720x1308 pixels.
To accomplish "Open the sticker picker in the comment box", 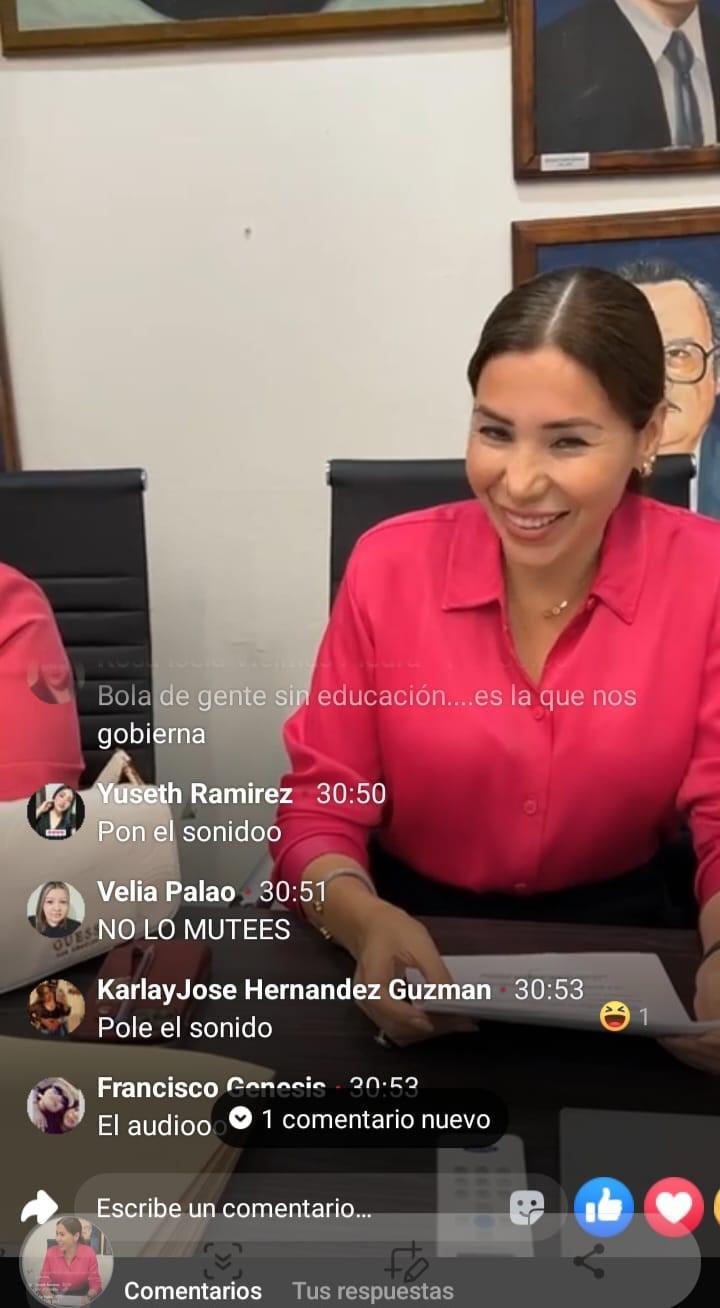I will pos(527,1208).
